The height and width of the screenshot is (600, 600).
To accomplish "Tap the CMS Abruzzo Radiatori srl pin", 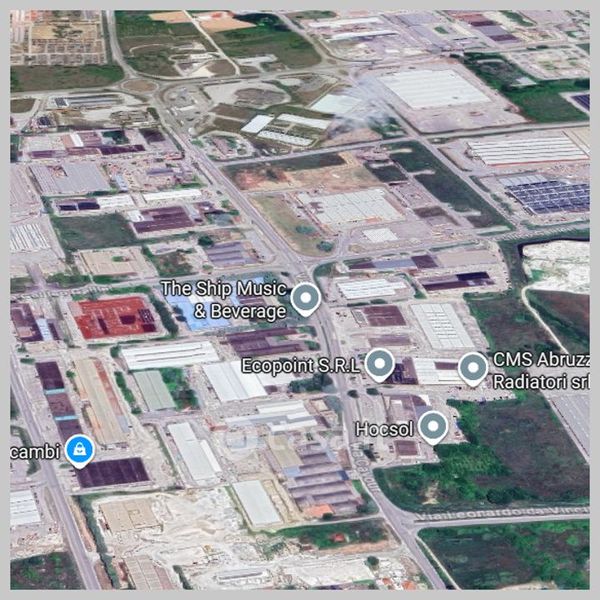I will tap(473, 369).
